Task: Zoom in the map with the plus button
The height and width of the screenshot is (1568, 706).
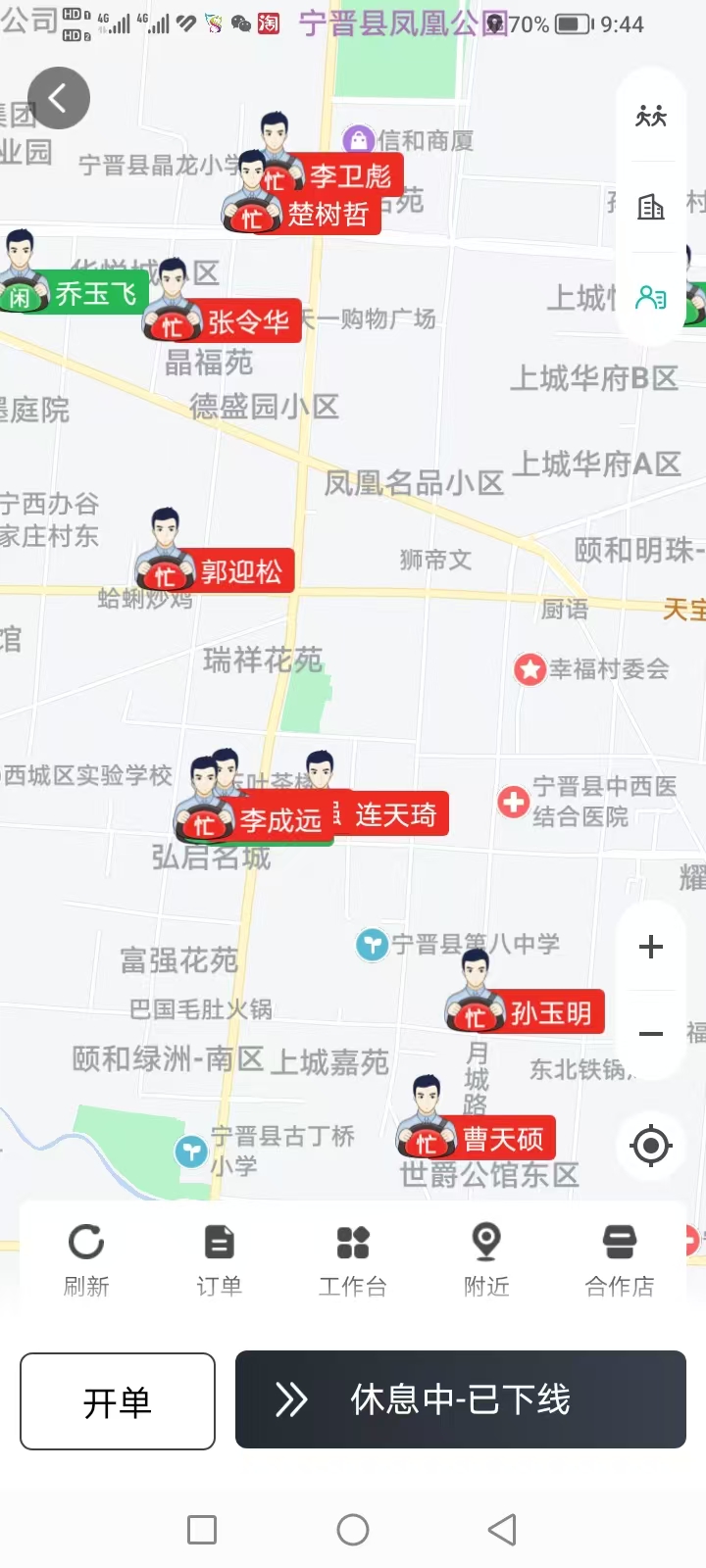Action: pos(650,947)
